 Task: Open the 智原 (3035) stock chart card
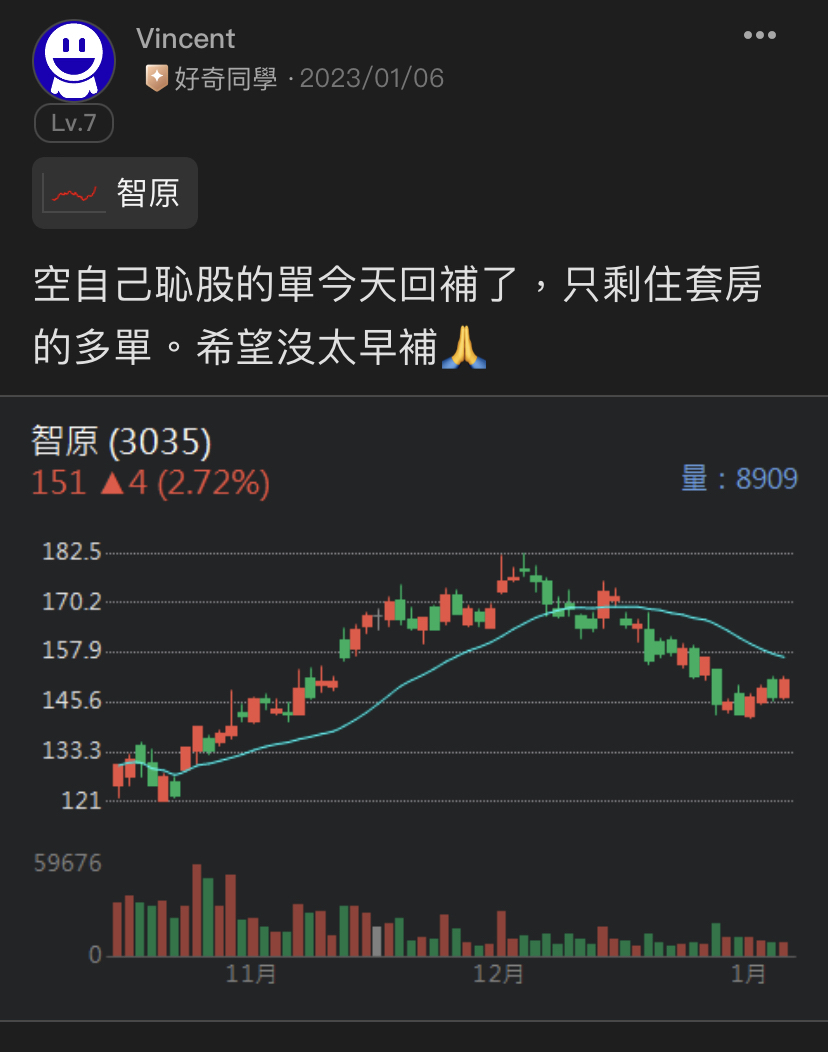click(x=414, y=700)
